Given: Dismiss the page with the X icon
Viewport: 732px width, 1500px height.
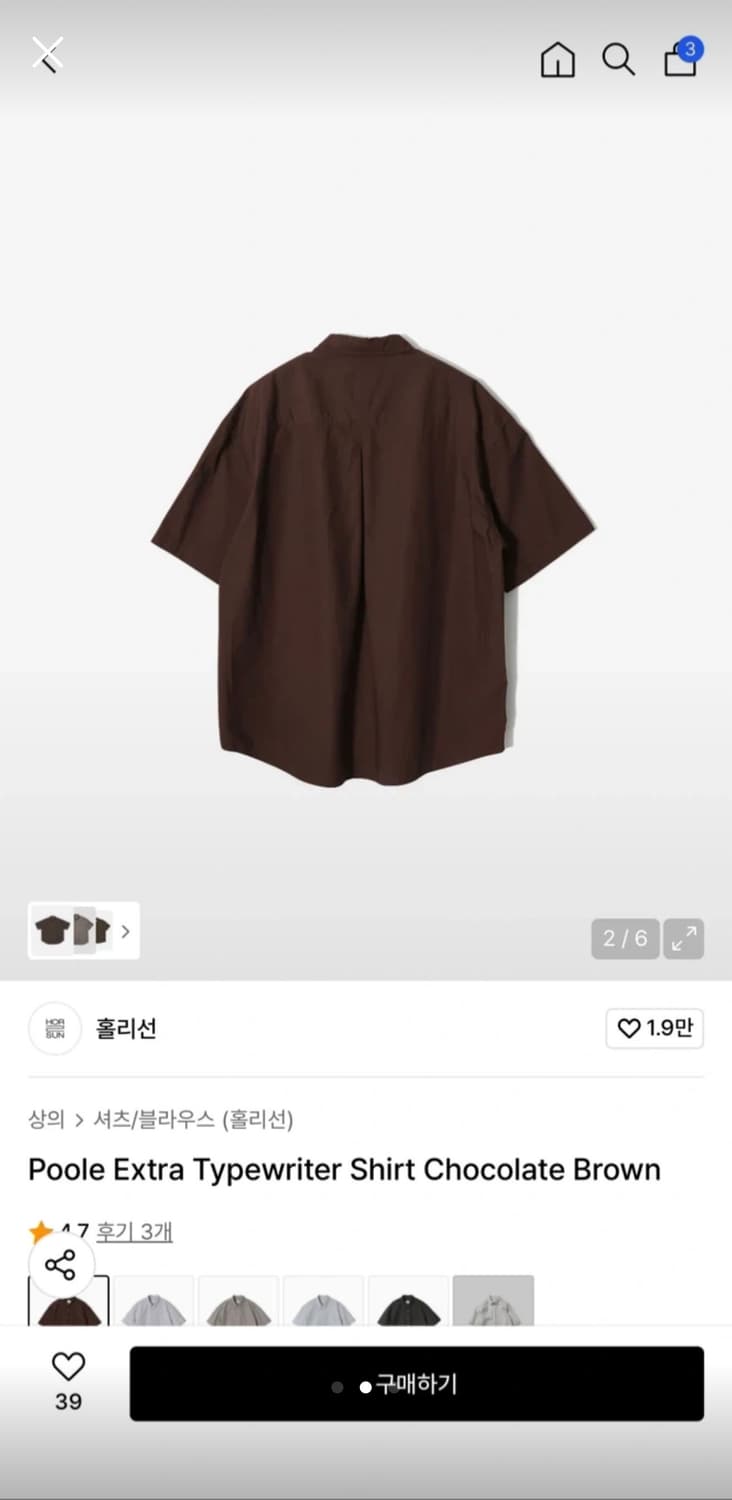Looking at the screenshot, I should click(46, 53).
